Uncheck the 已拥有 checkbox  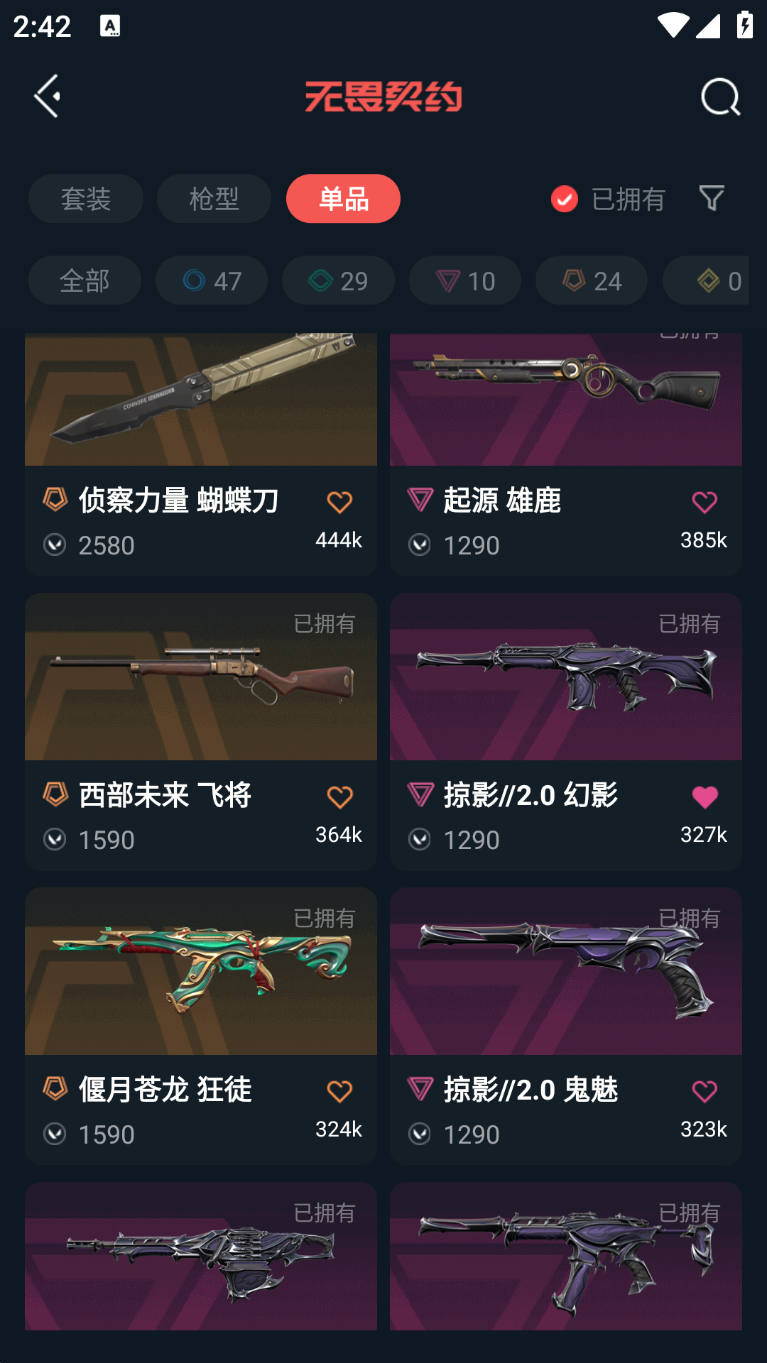[x=564, y=199]
